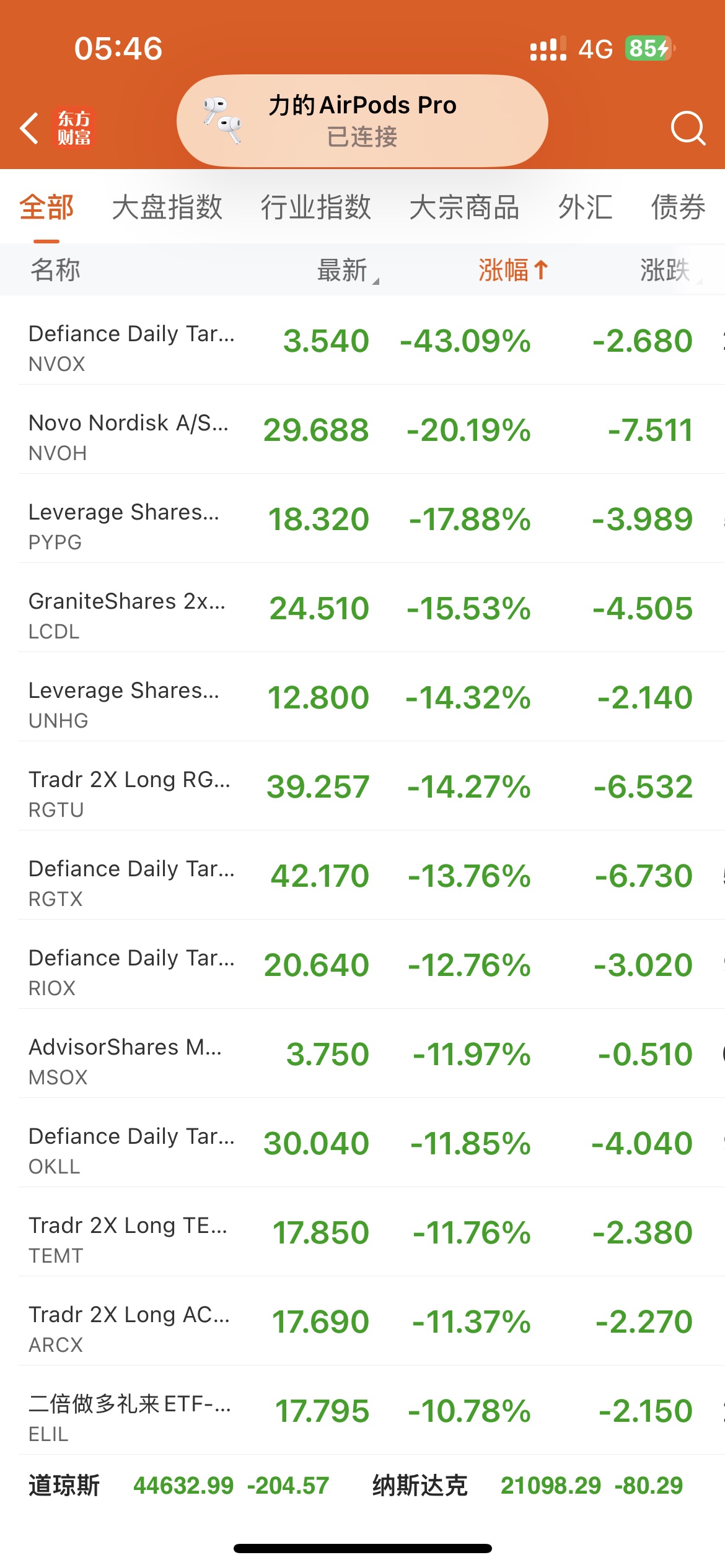View the AdvisorShares MSOX row
This screenshot has height=1568, width=725.
click(362, 1053)
